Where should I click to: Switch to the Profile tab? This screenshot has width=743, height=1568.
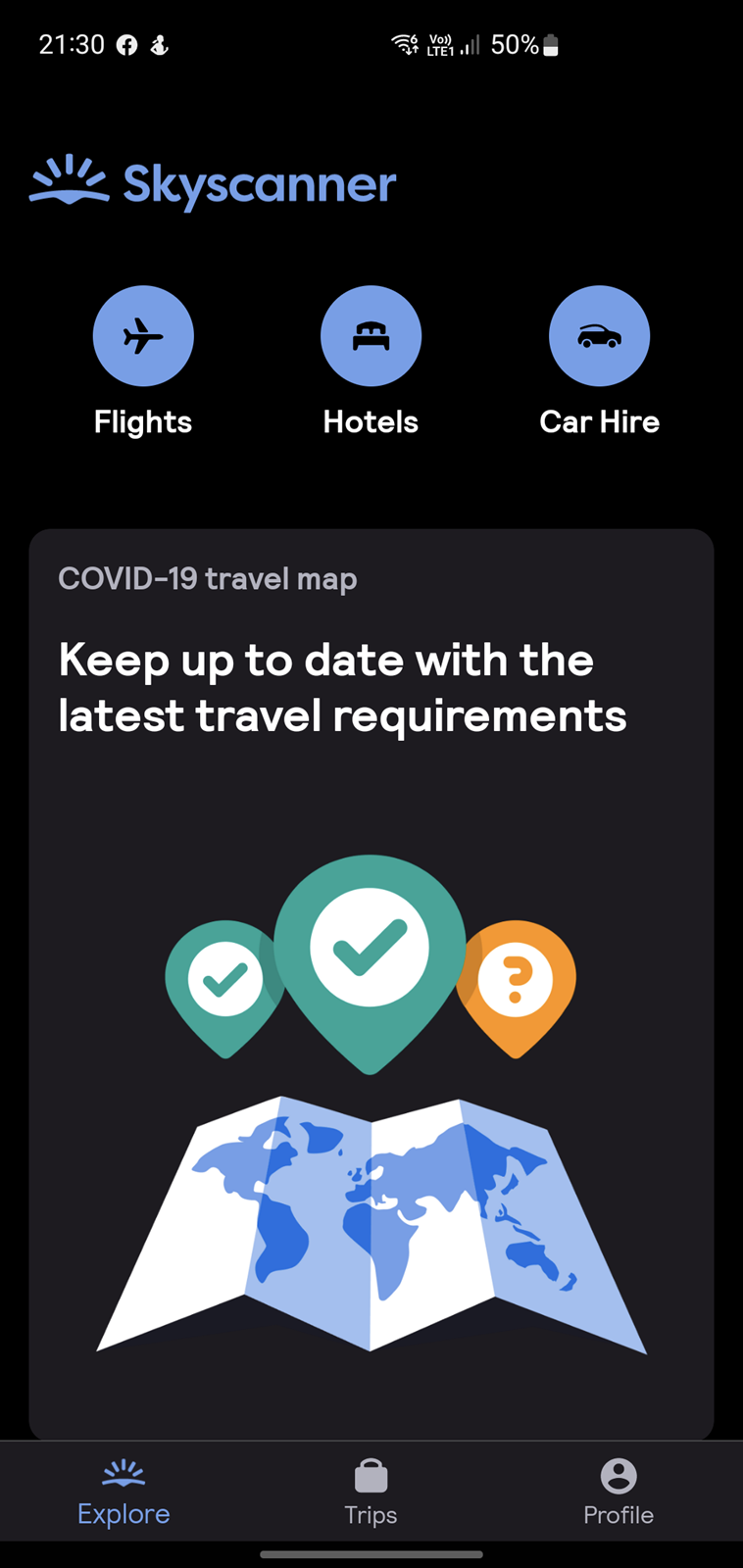coord(619,1492)
